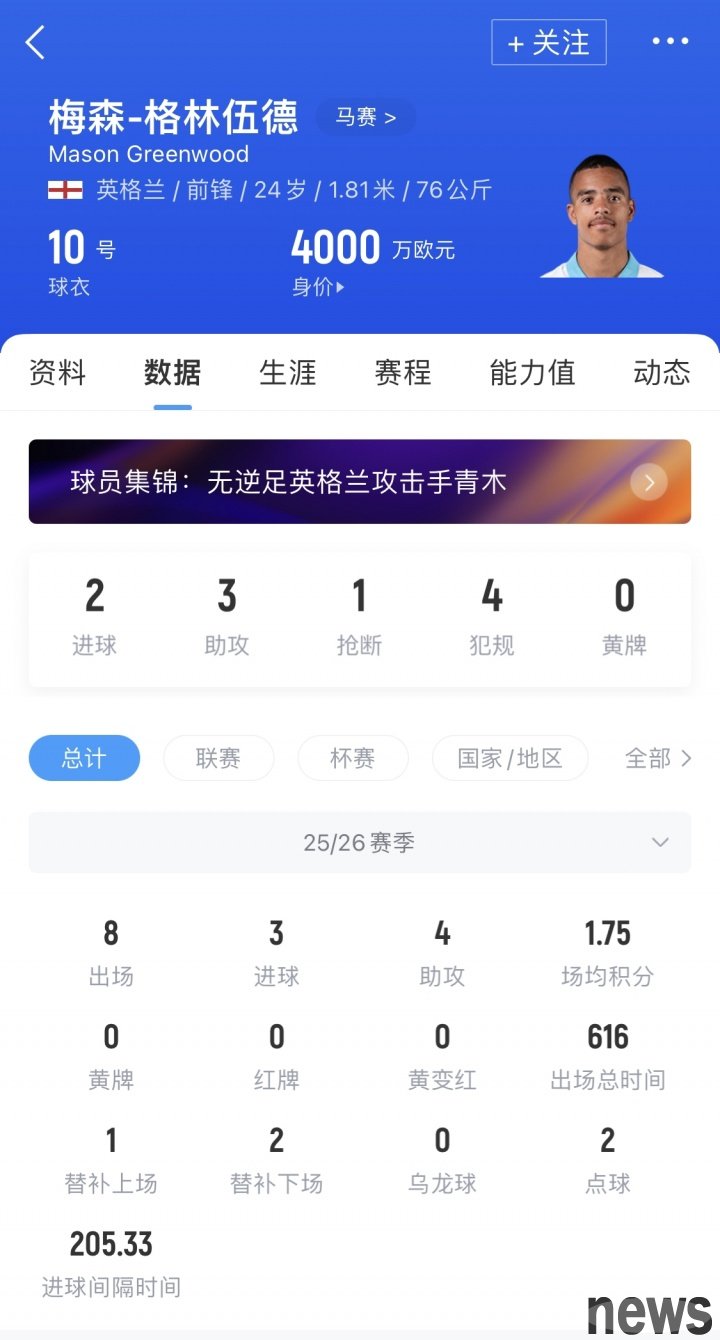Go back using the top-left arrow
The width and height of the screenshot is (720, 1340).
pyautogui.click(x=36, y=42)
